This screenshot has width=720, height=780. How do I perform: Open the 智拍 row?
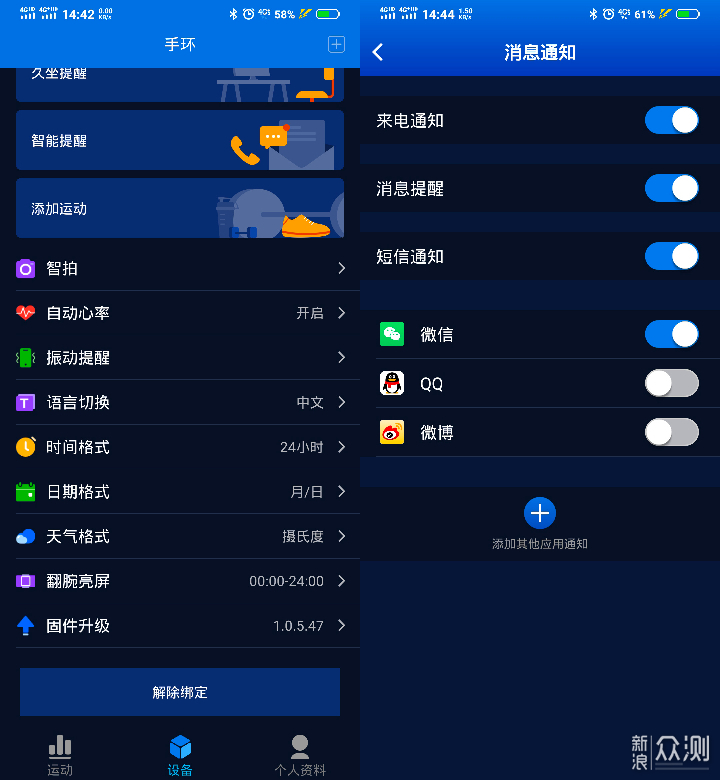pos(180,268)
